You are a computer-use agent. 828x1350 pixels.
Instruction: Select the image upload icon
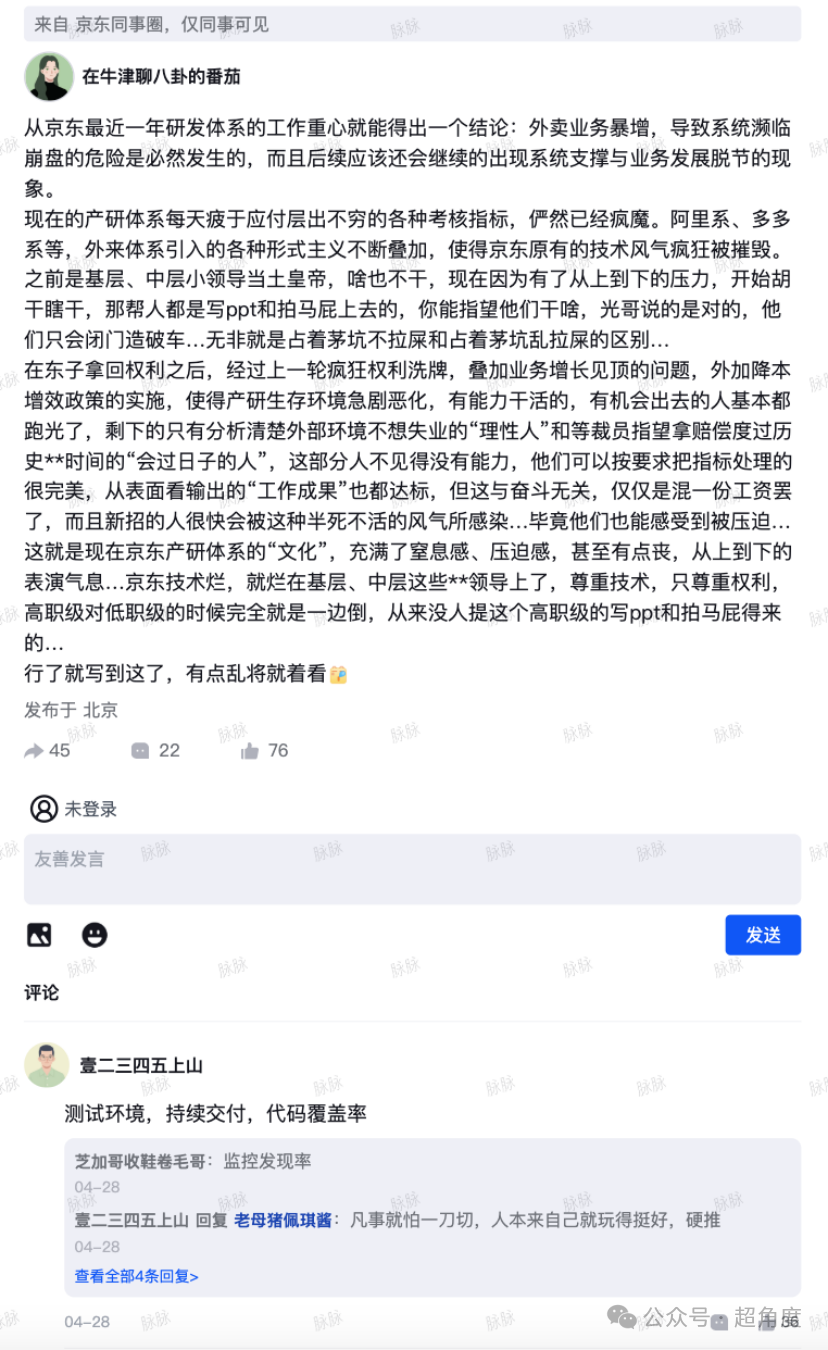(x=39, y=934)
